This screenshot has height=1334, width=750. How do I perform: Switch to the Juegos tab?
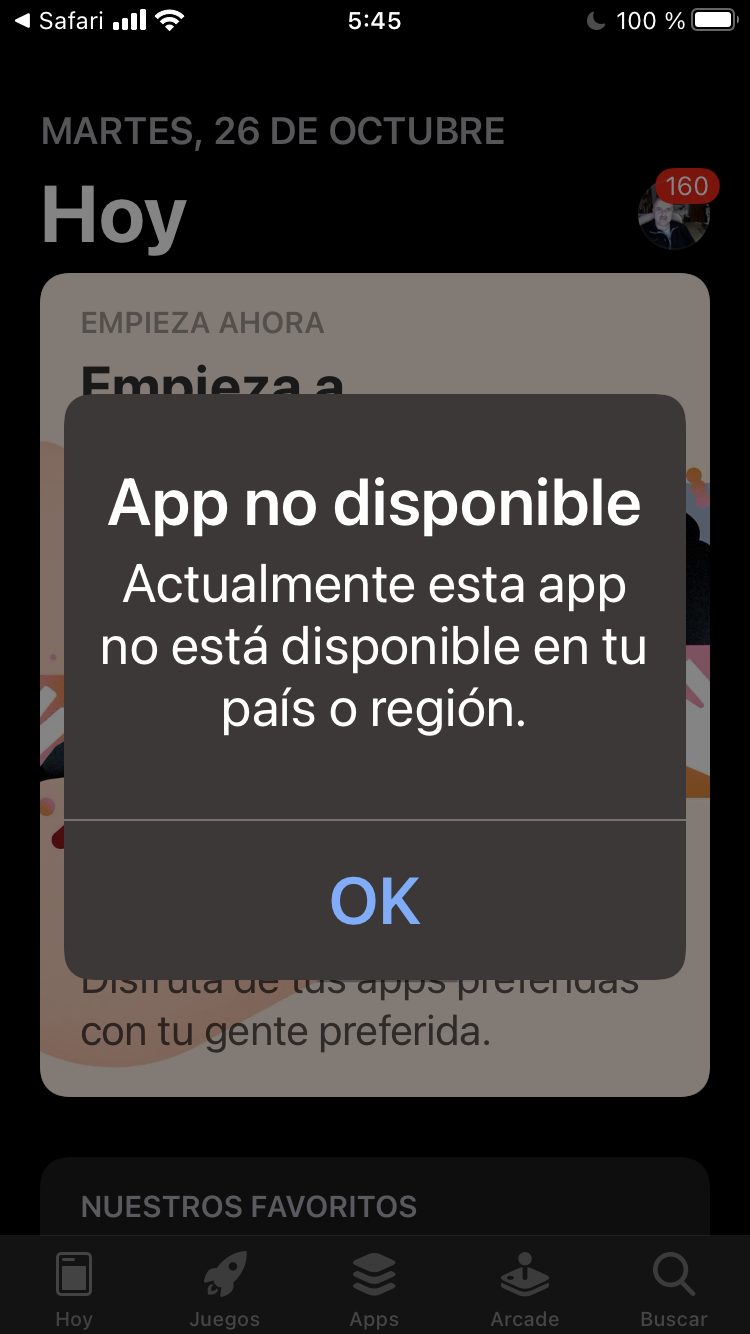225,1290
